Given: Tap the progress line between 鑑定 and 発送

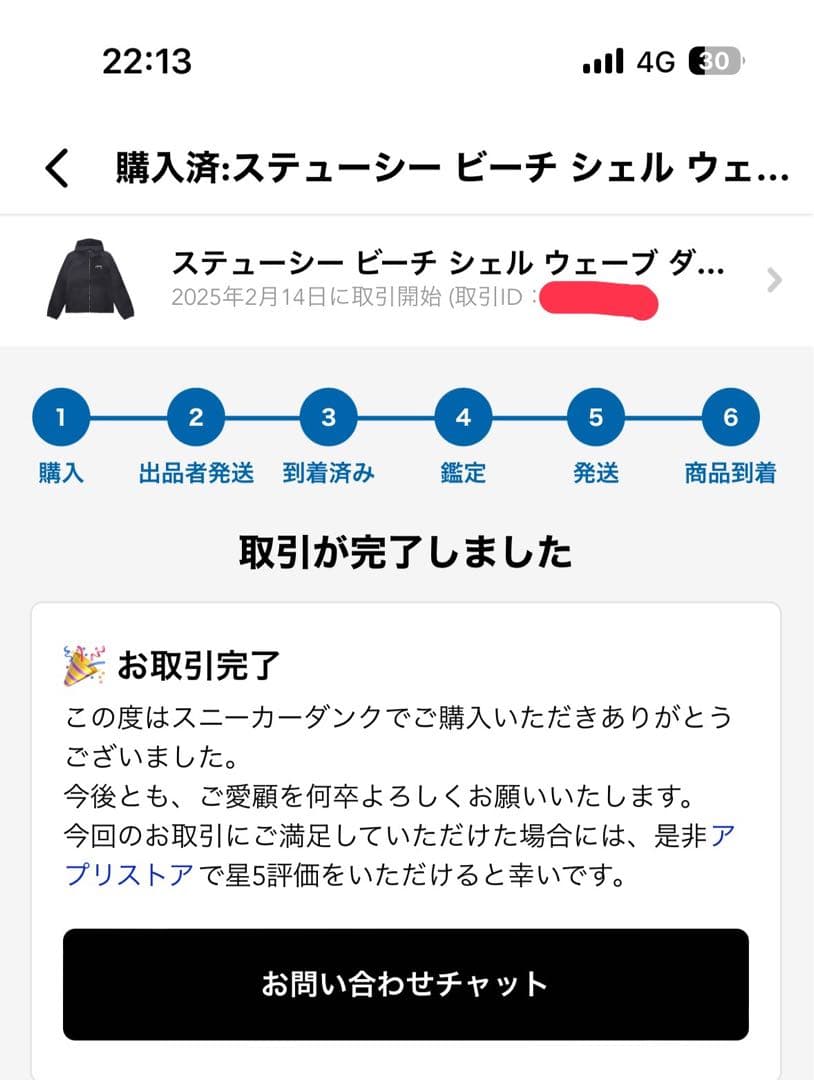Looking at the screenshot, I should click(529, 416).
